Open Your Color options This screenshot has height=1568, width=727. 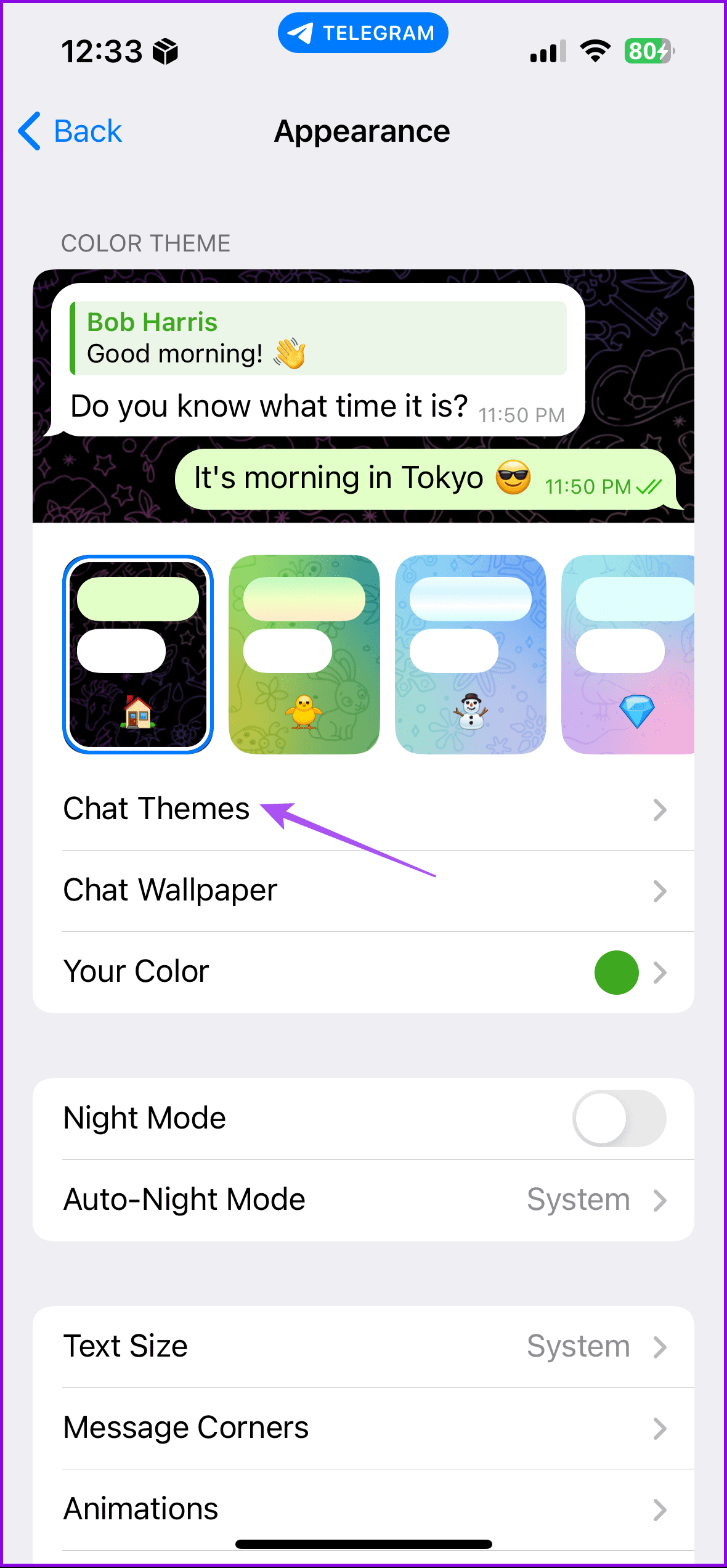[363, 972]
